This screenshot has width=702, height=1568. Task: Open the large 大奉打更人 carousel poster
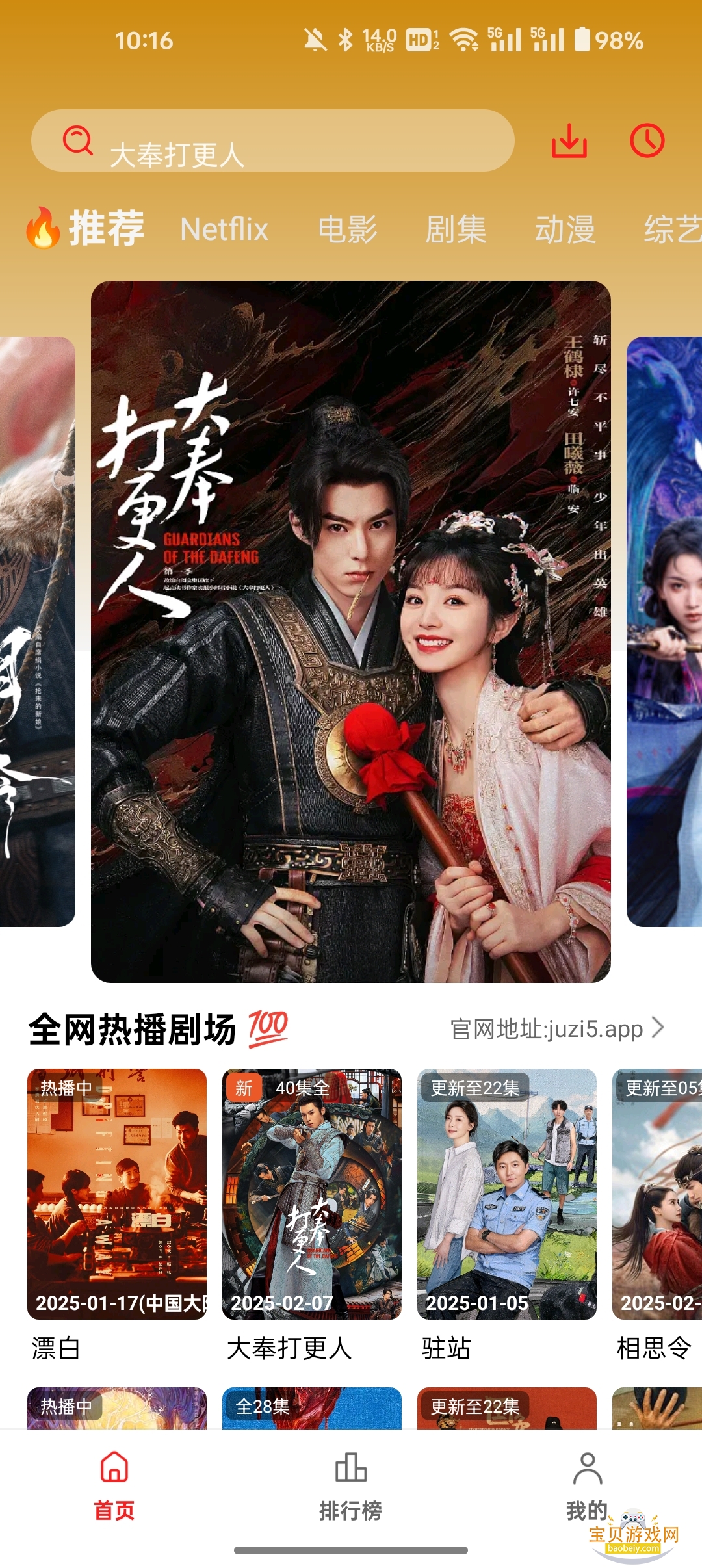351,631
